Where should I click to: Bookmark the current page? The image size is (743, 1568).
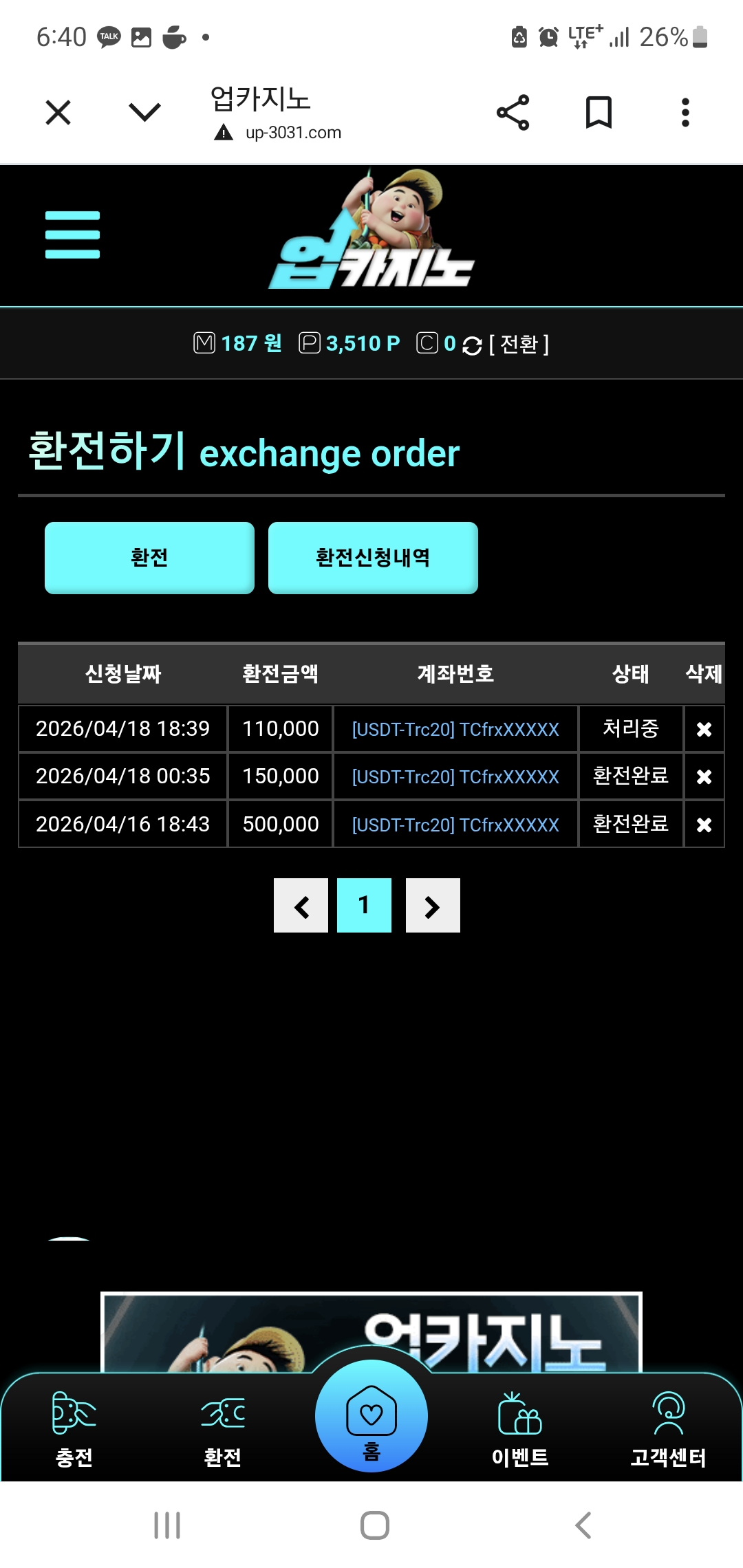click(599, 112)
